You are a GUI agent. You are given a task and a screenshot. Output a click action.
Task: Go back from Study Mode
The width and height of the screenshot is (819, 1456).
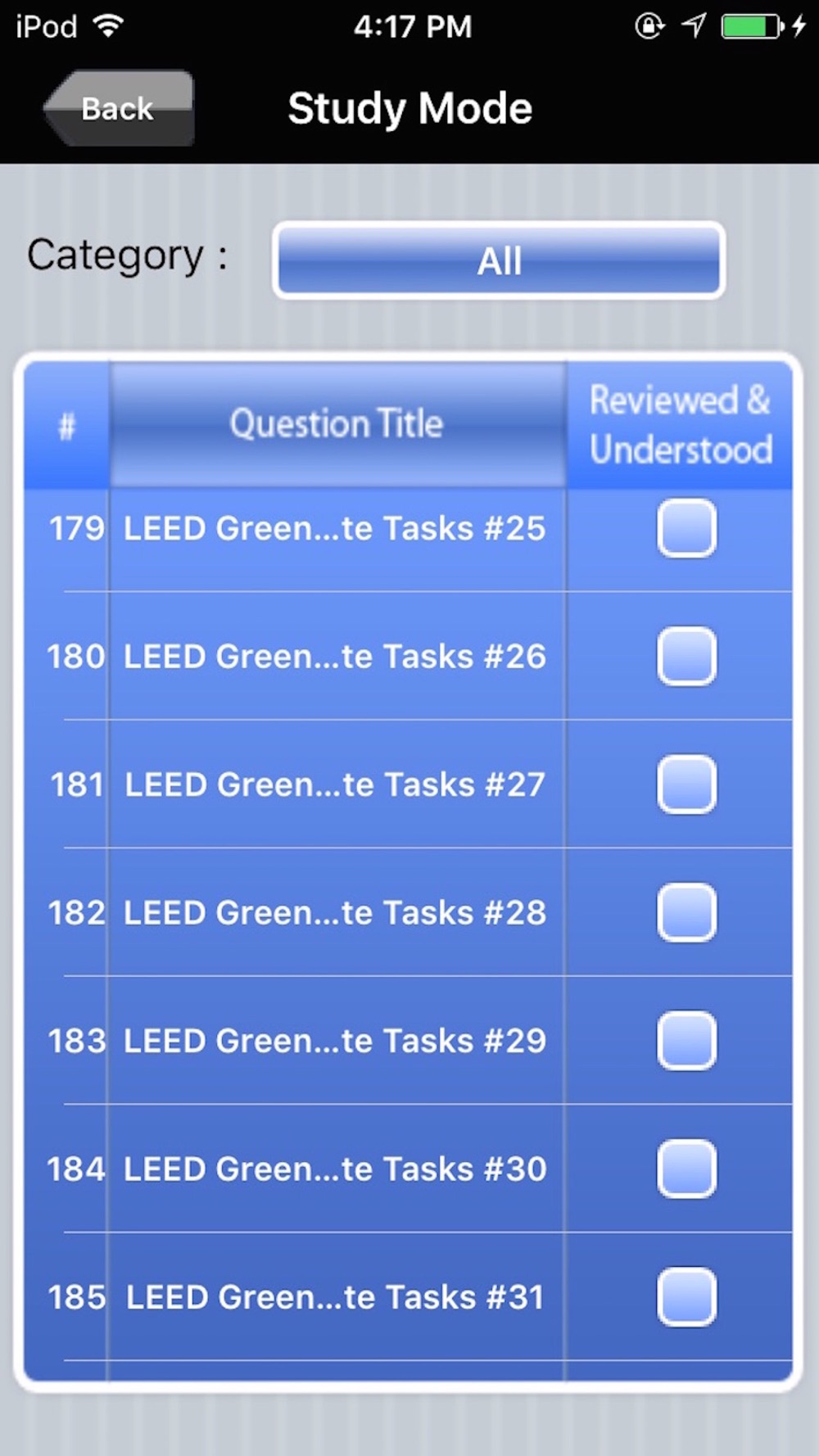pos(120,108)
